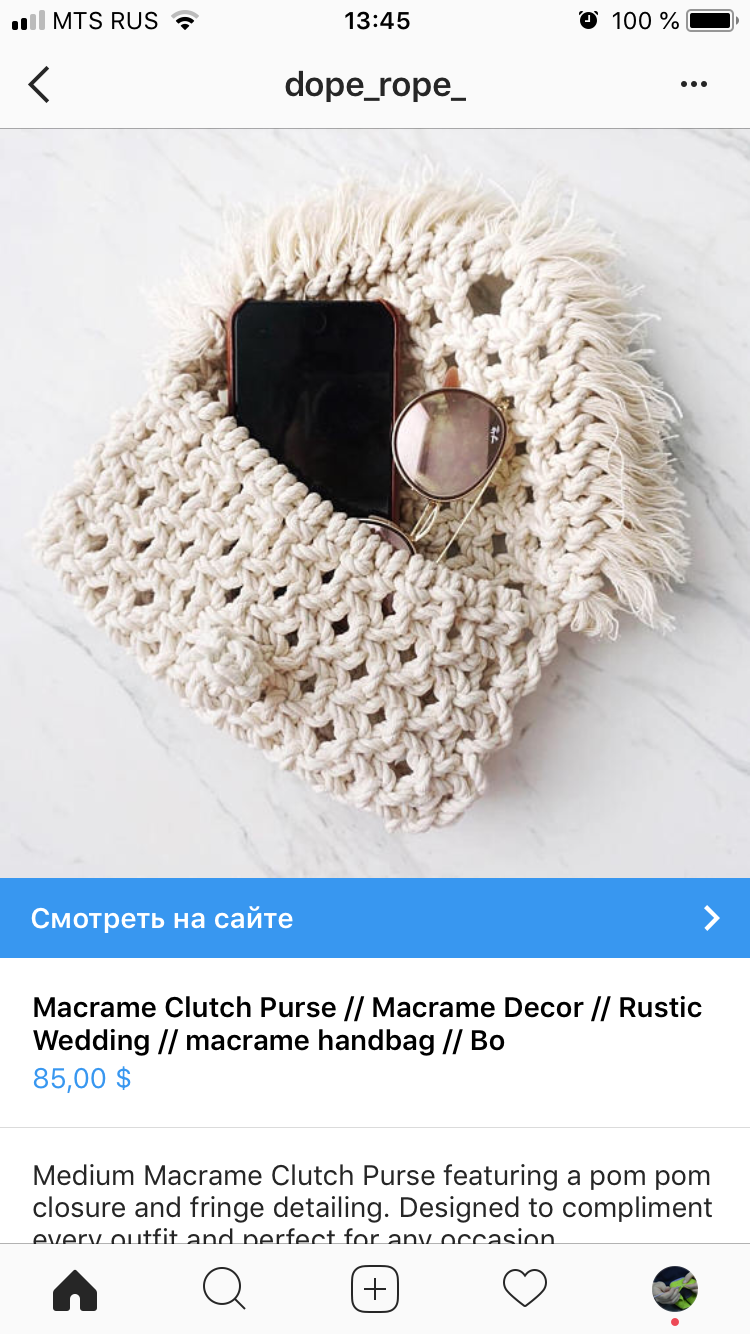This screenshot has width=750, height=1334.
Task: Switch to the Home tab
Action: pos(75,1289)
